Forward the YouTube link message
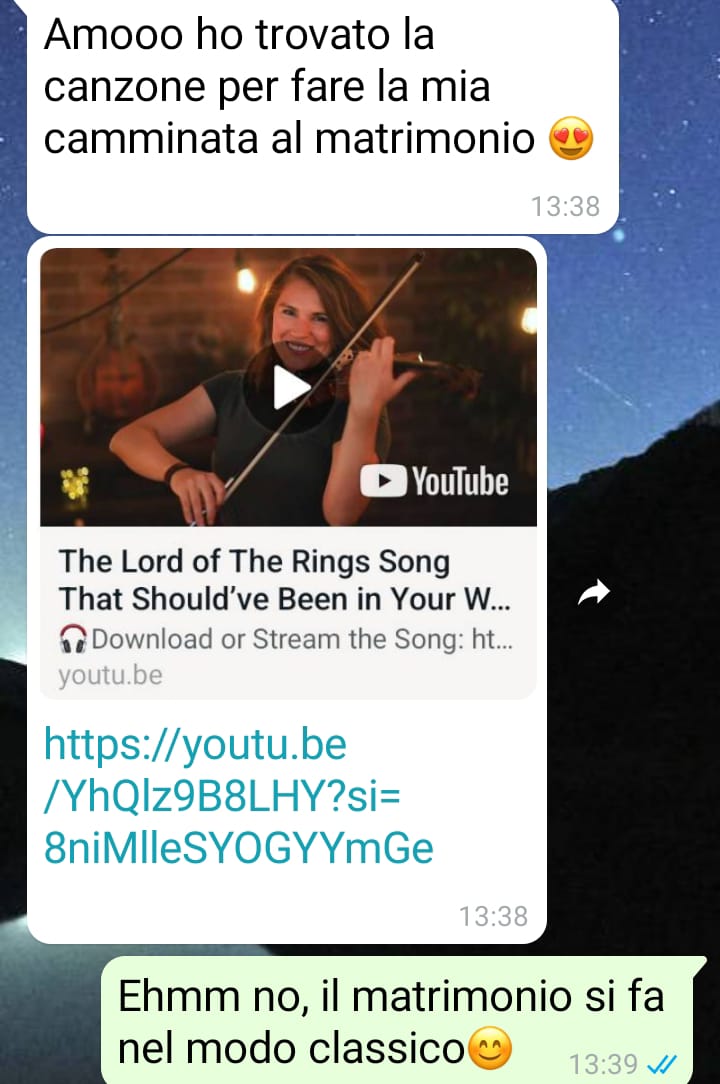 point(594,594)
